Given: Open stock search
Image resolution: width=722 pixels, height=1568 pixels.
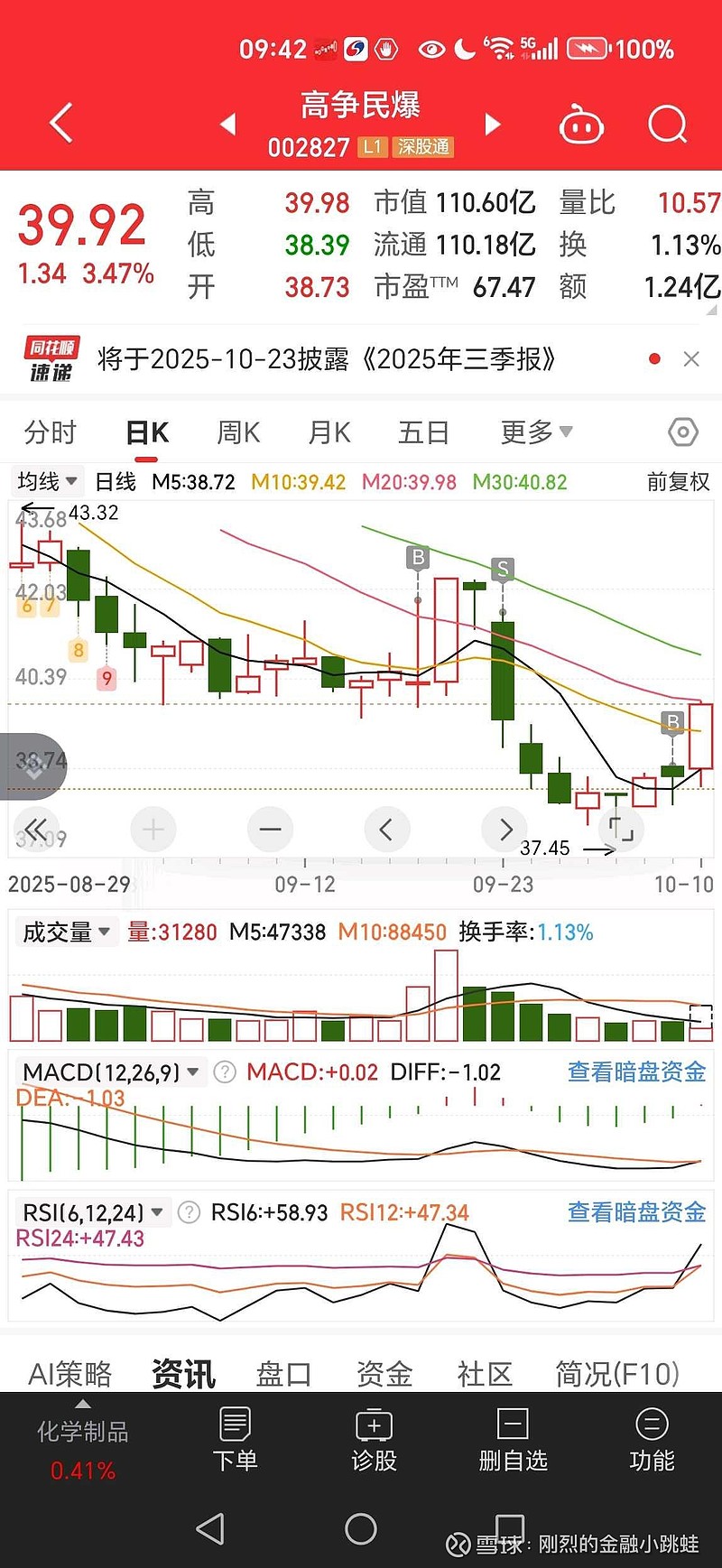Looking at the screenshot, I should click(x=667, y=125).
